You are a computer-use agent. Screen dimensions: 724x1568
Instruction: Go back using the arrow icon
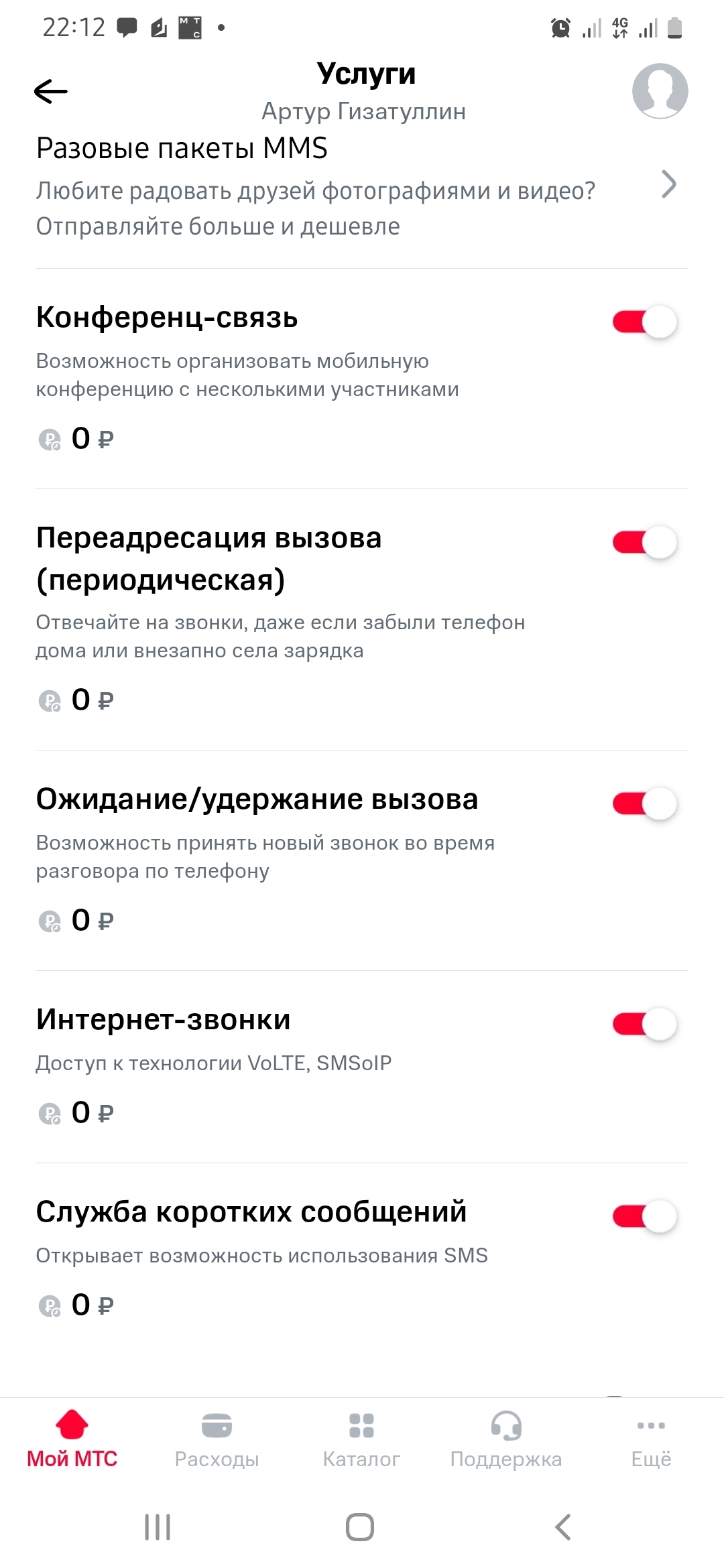[51, 91]
